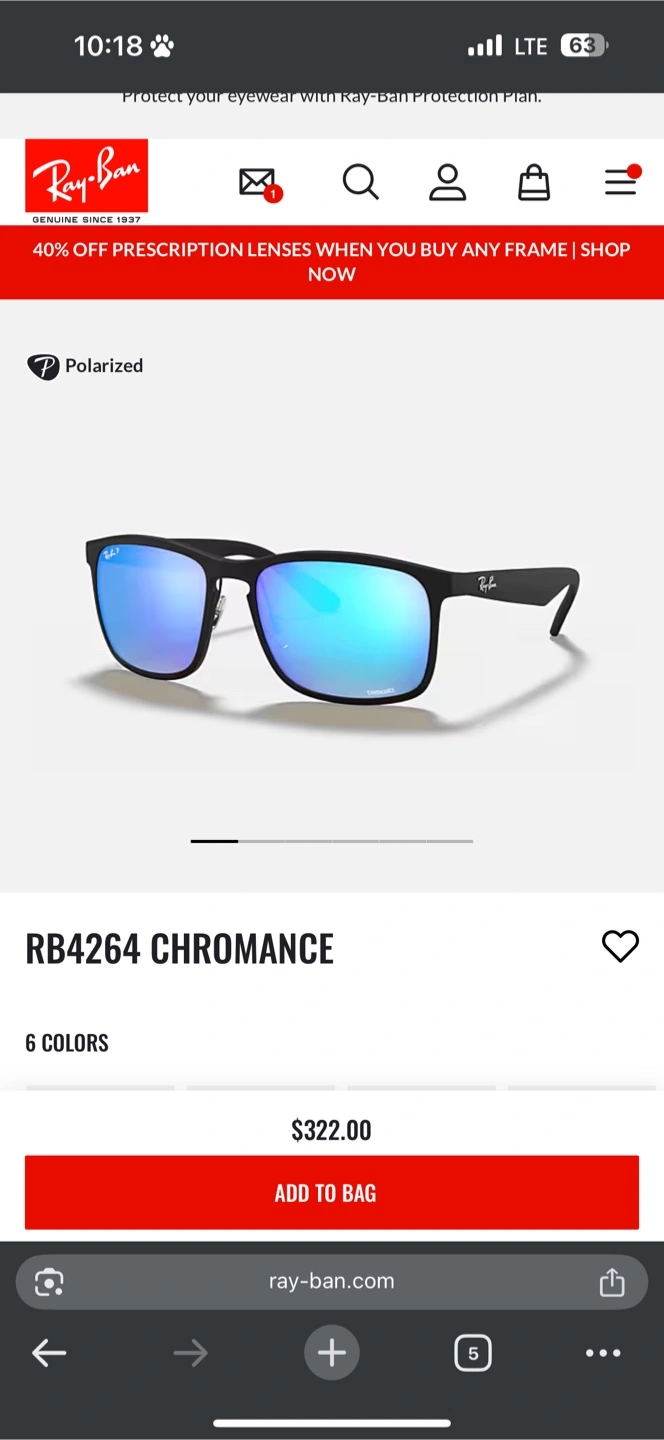Share this page from the address bar
664x1440 pixels.
click(612, 1282)
